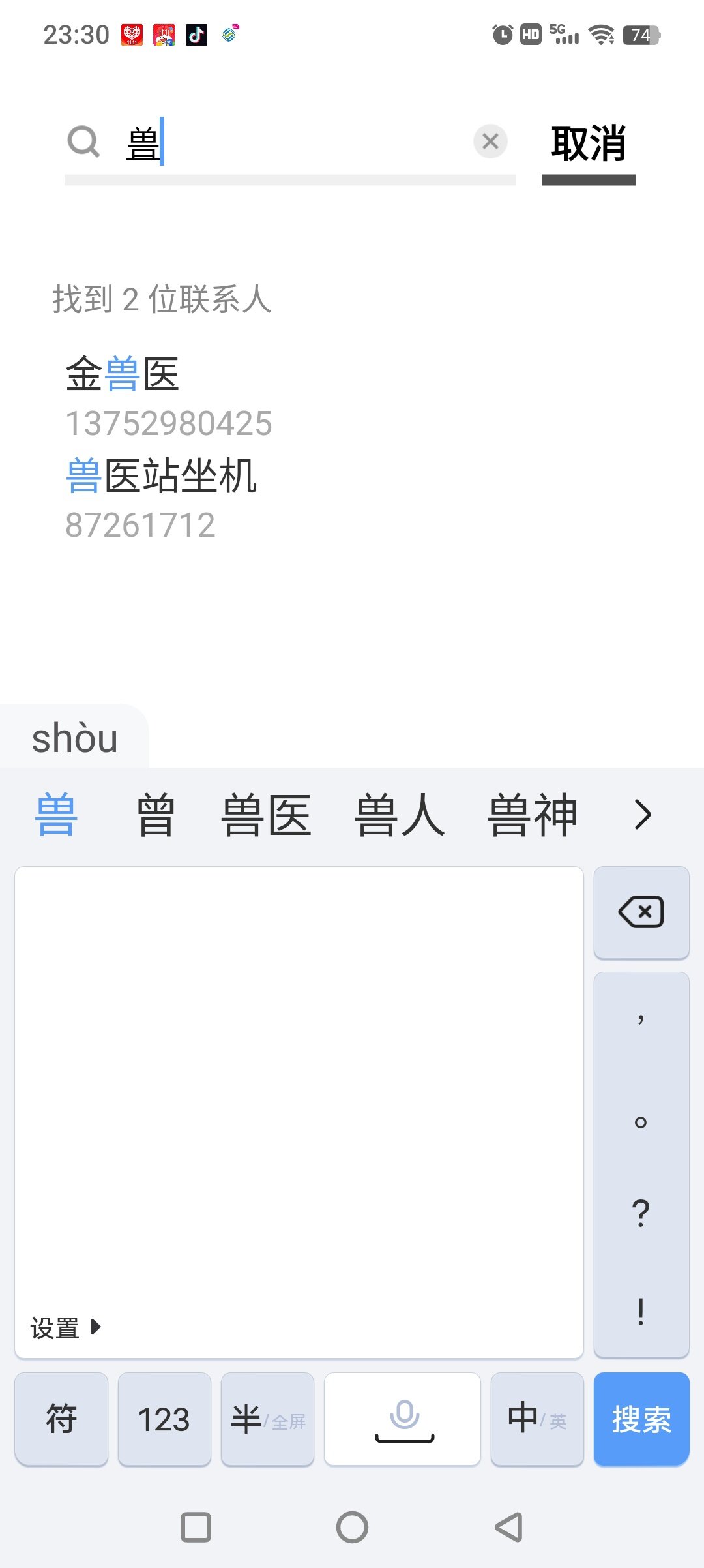Viewport: 704px width, 1568px height.
Task: Pick candidate word 兽人
Action: [400, 815]
